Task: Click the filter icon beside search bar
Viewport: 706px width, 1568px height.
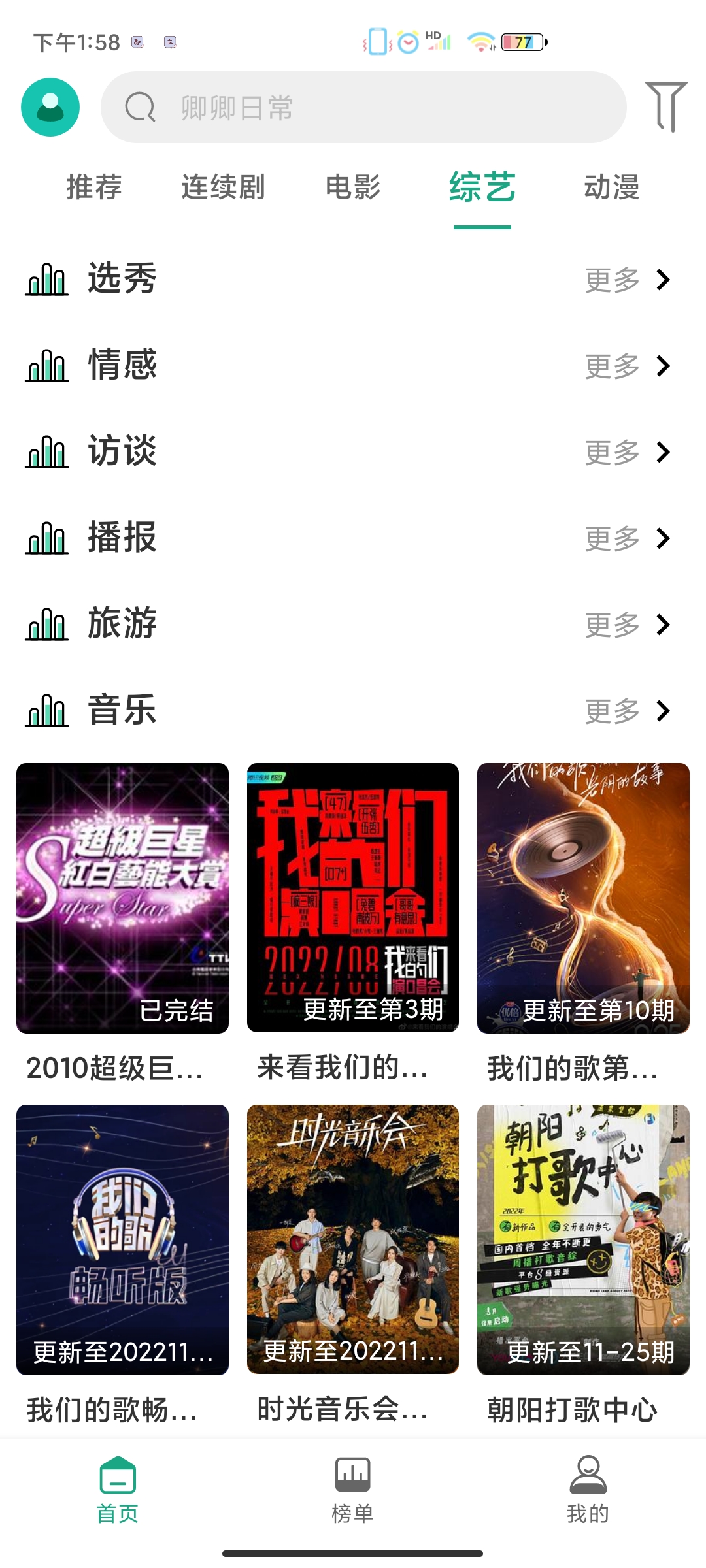Action: click(x=667, y=108)
